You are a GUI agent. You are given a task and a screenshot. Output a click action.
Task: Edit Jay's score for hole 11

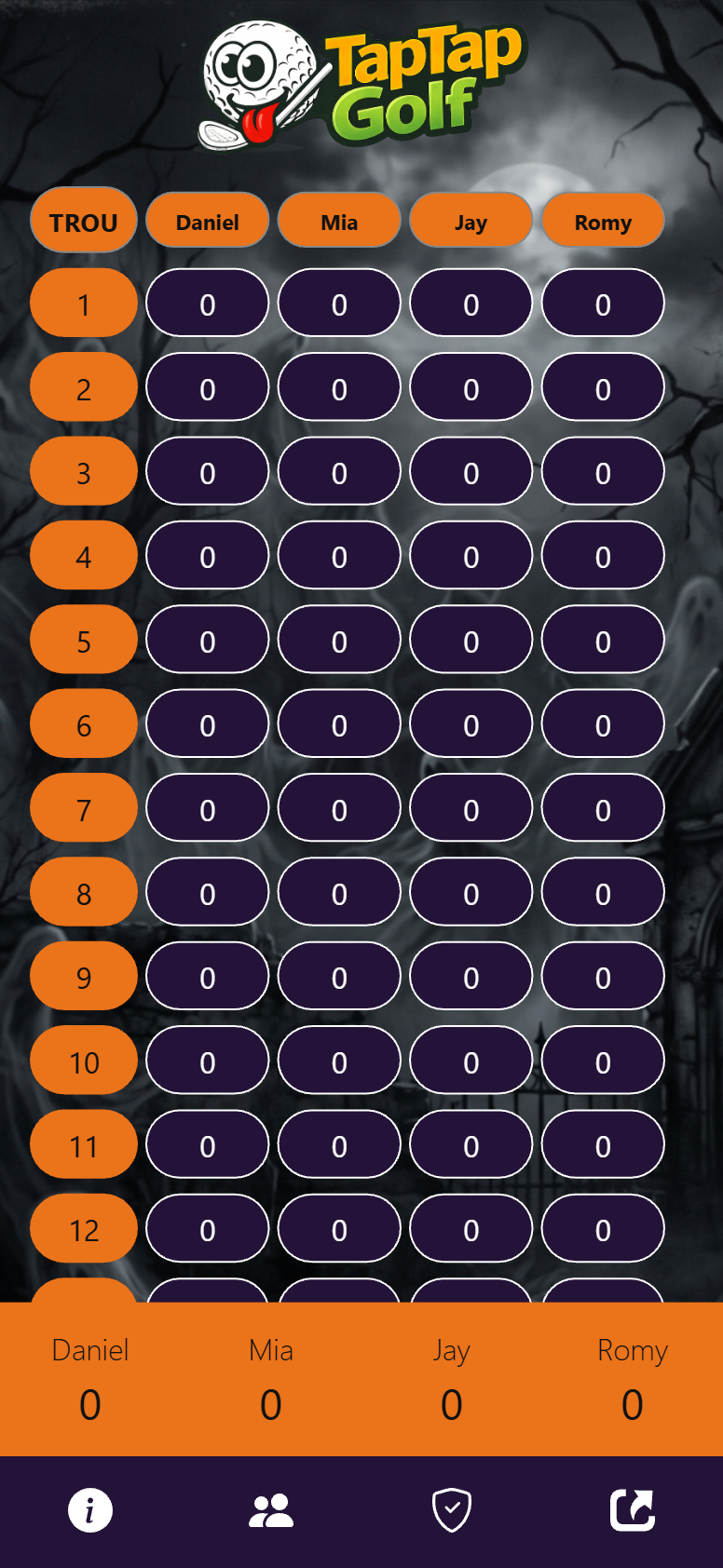pos(471,1145)
